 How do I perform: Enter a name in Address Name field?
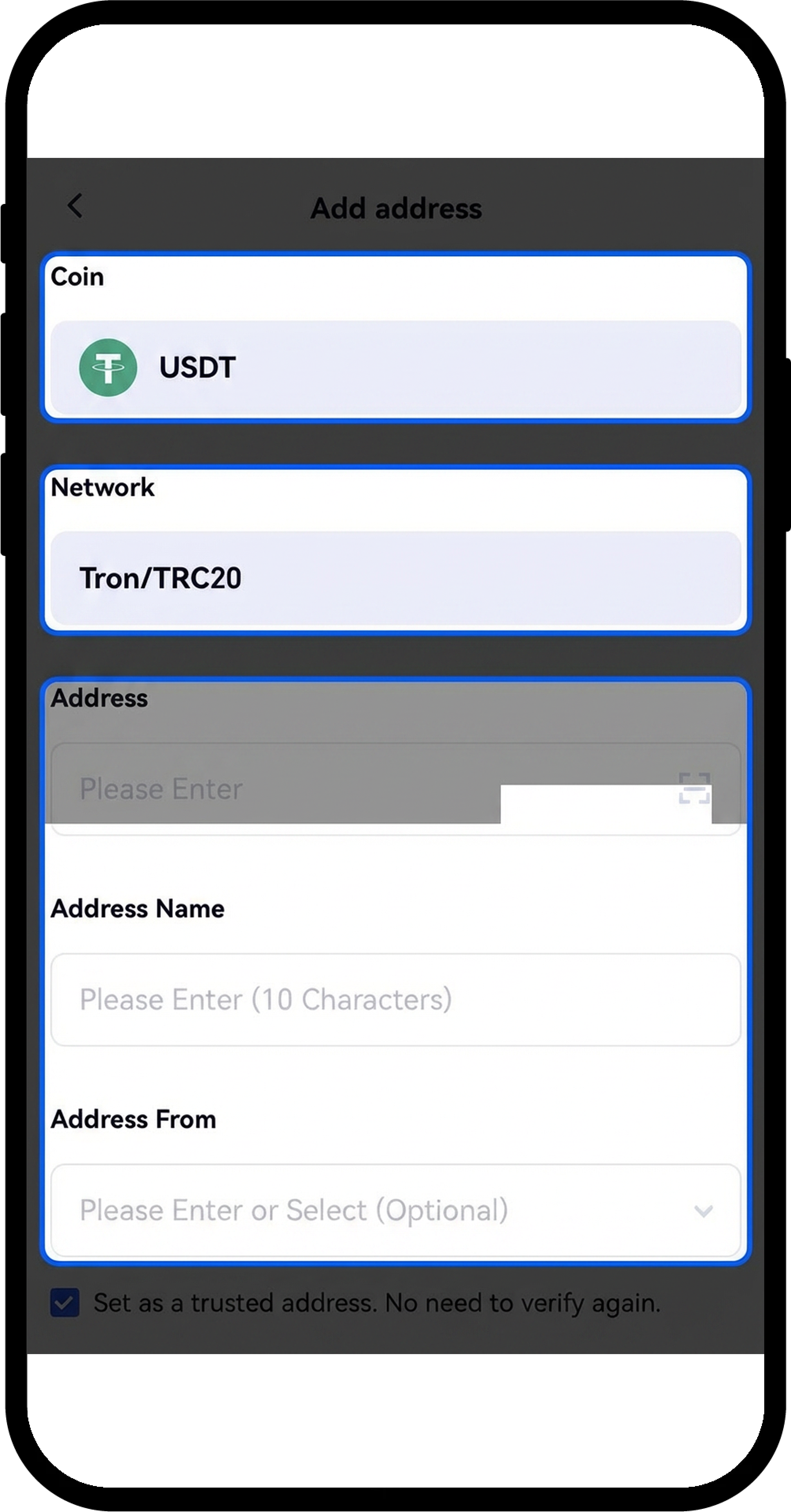pyautogui.click(x=395, y=999)
